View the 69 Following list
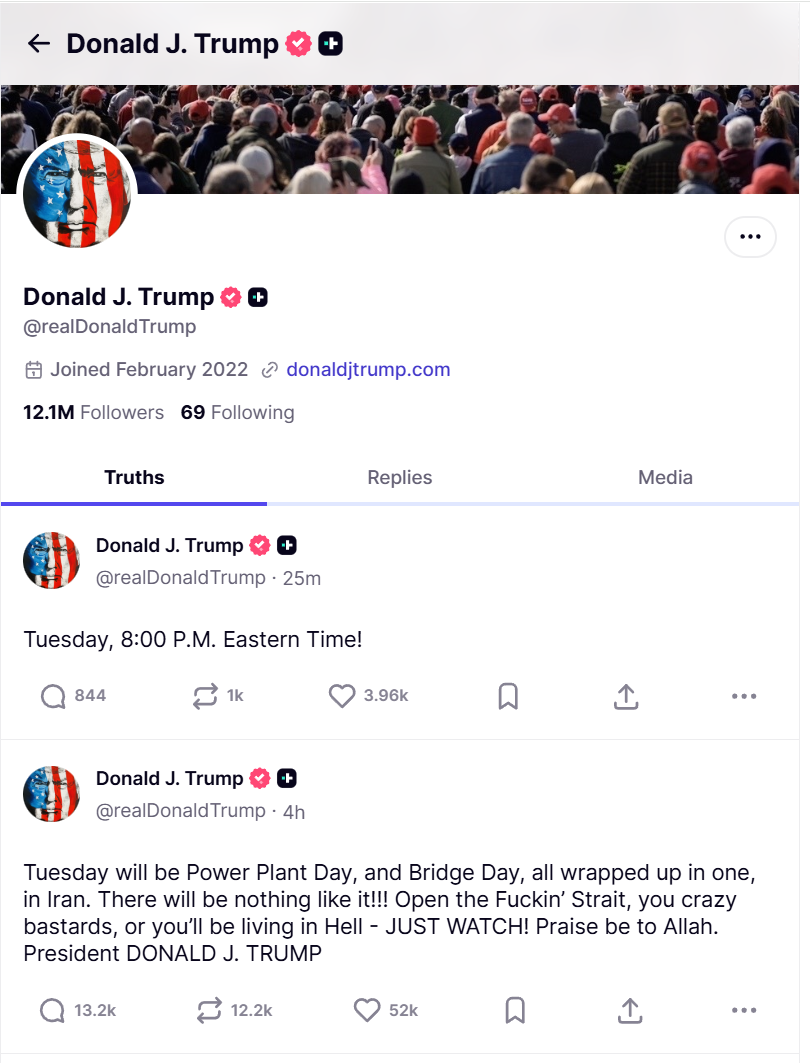Image resolution: width=810 pixels, height=1063 pixels. coord(237,412)
